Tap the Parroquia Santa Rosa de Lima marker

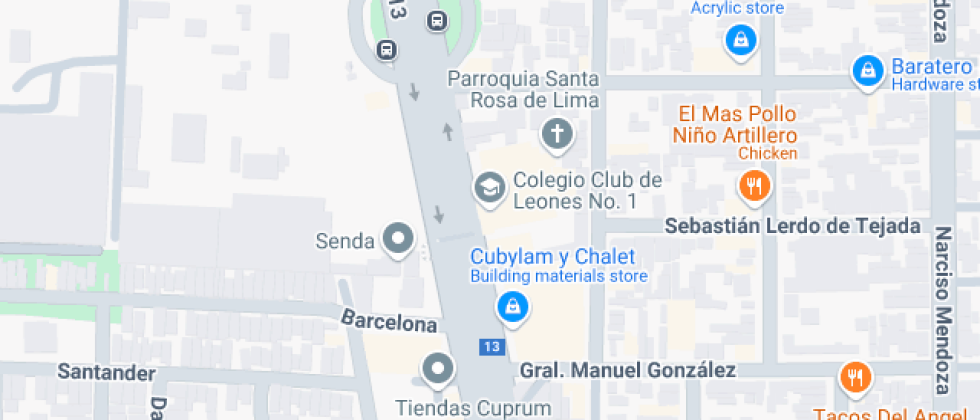click(557, 133)
